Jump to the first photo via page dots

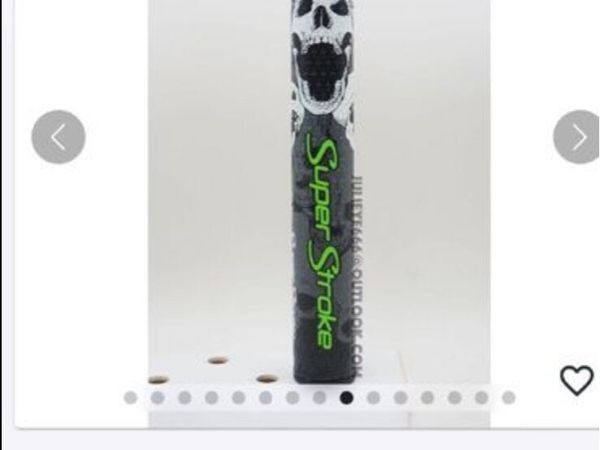[130, 397]
